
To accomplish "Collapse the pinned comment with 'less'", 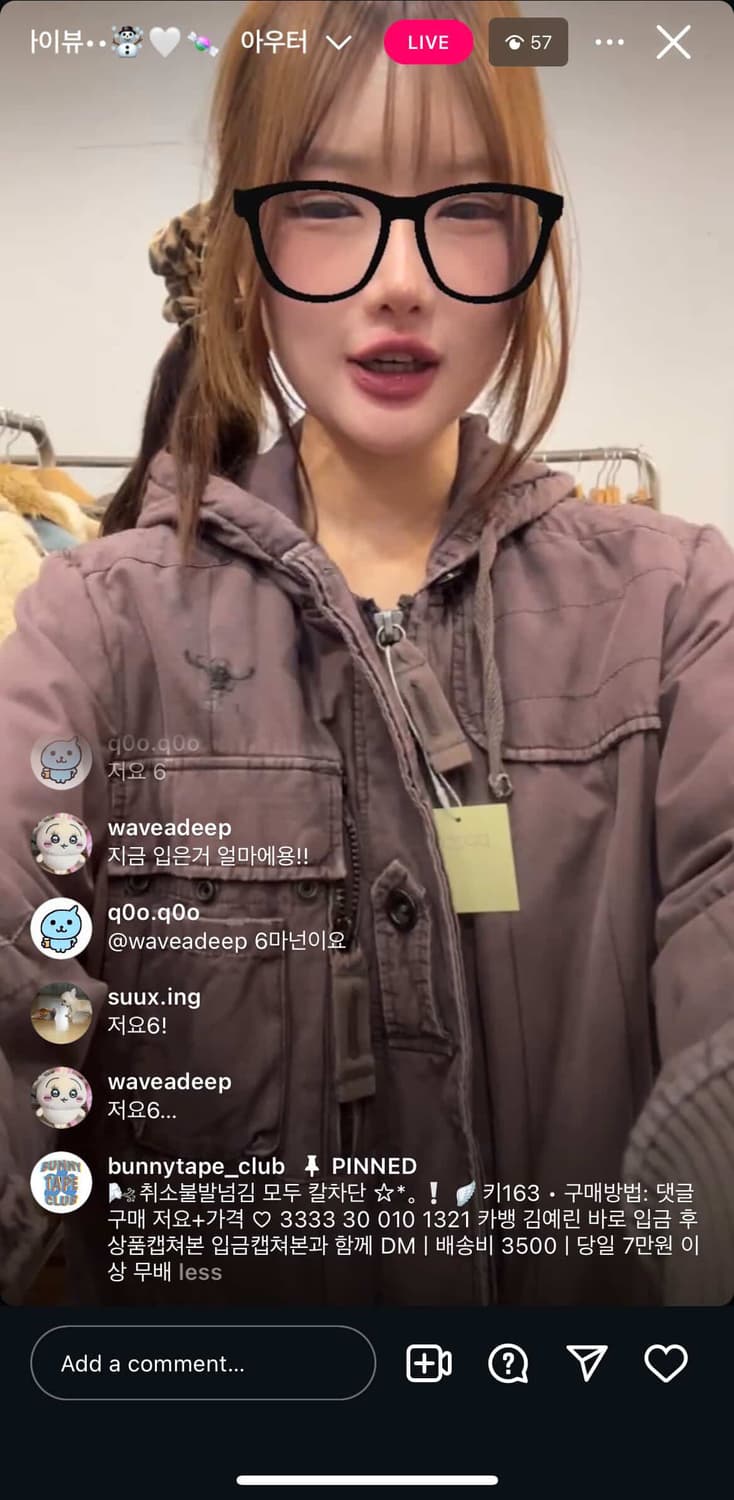I will coord(198,1274).
